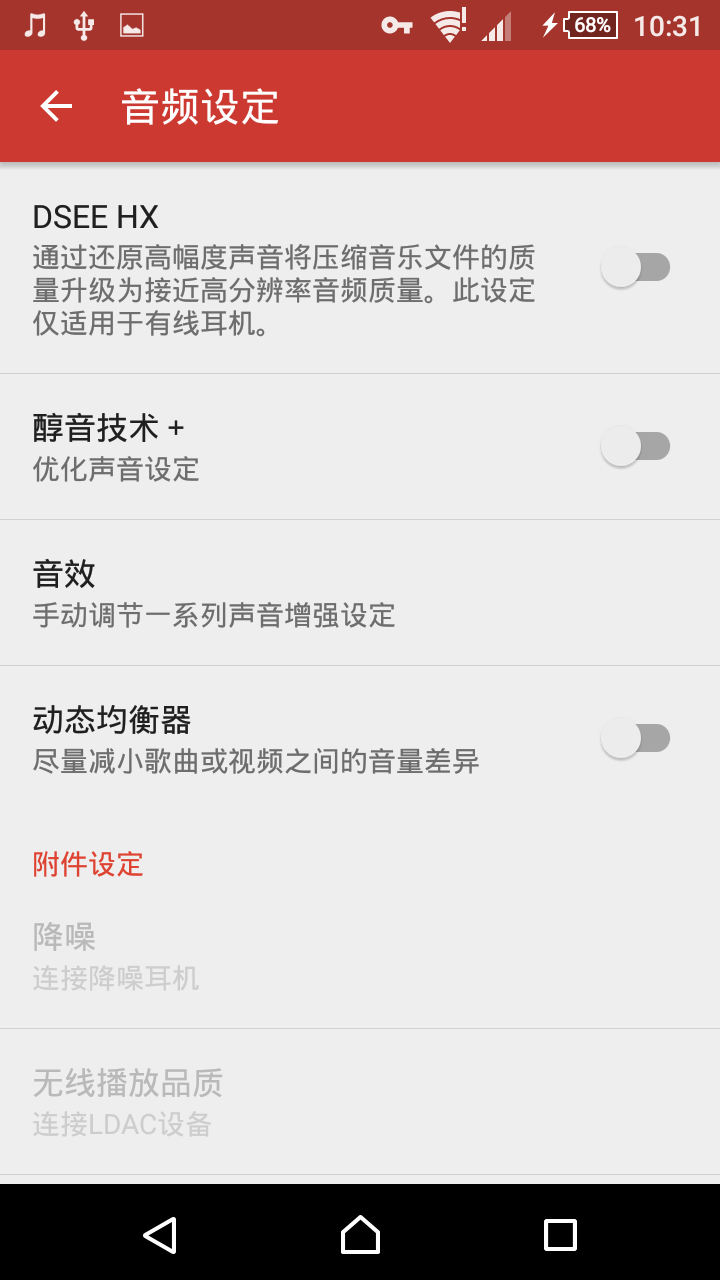Open recent apps from navigation bar
The width and height of the screenshot is (720, 1280).
(560, 1235)
